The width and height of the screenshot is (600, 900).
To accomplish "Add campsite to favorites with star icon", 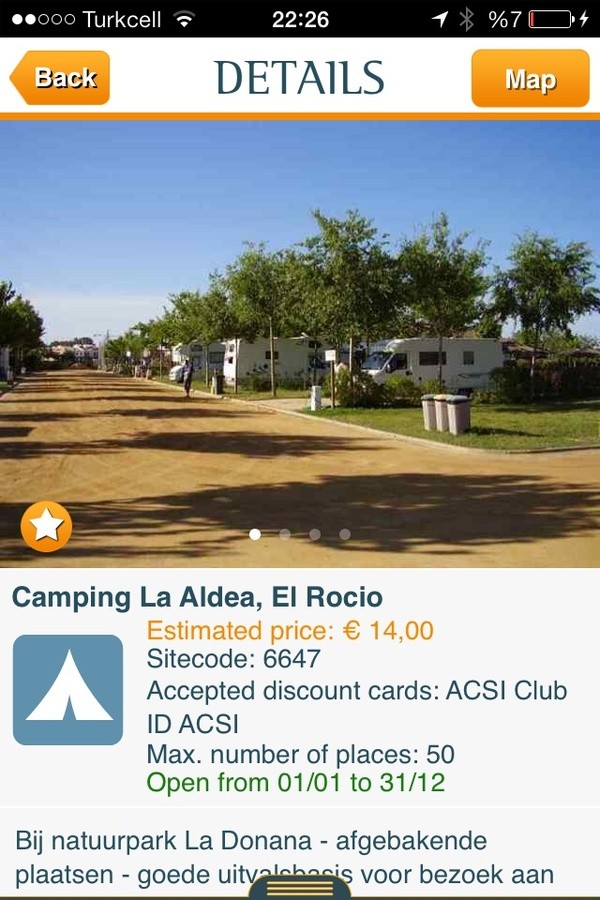I will click(46, 527).
